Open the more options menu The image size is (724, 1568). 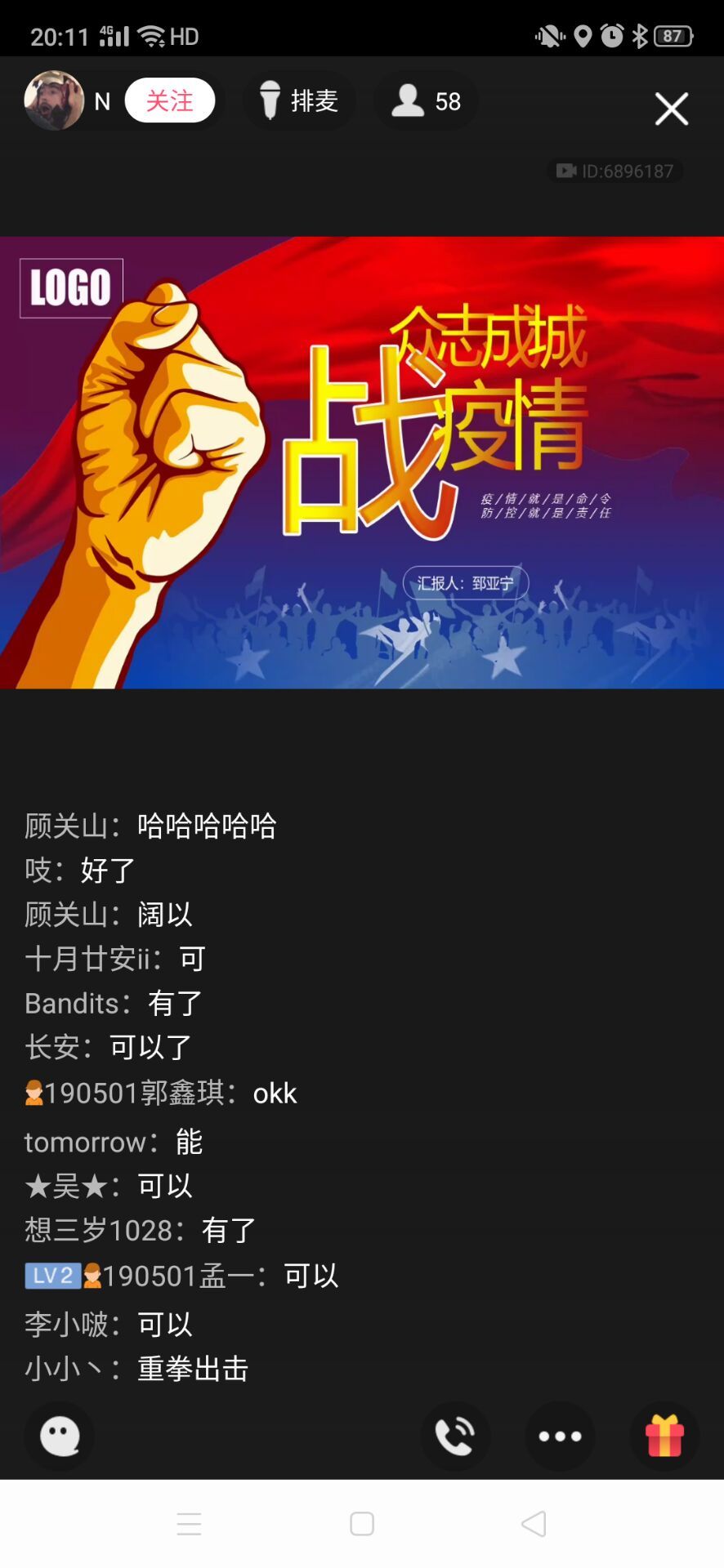coord(560,1436)
